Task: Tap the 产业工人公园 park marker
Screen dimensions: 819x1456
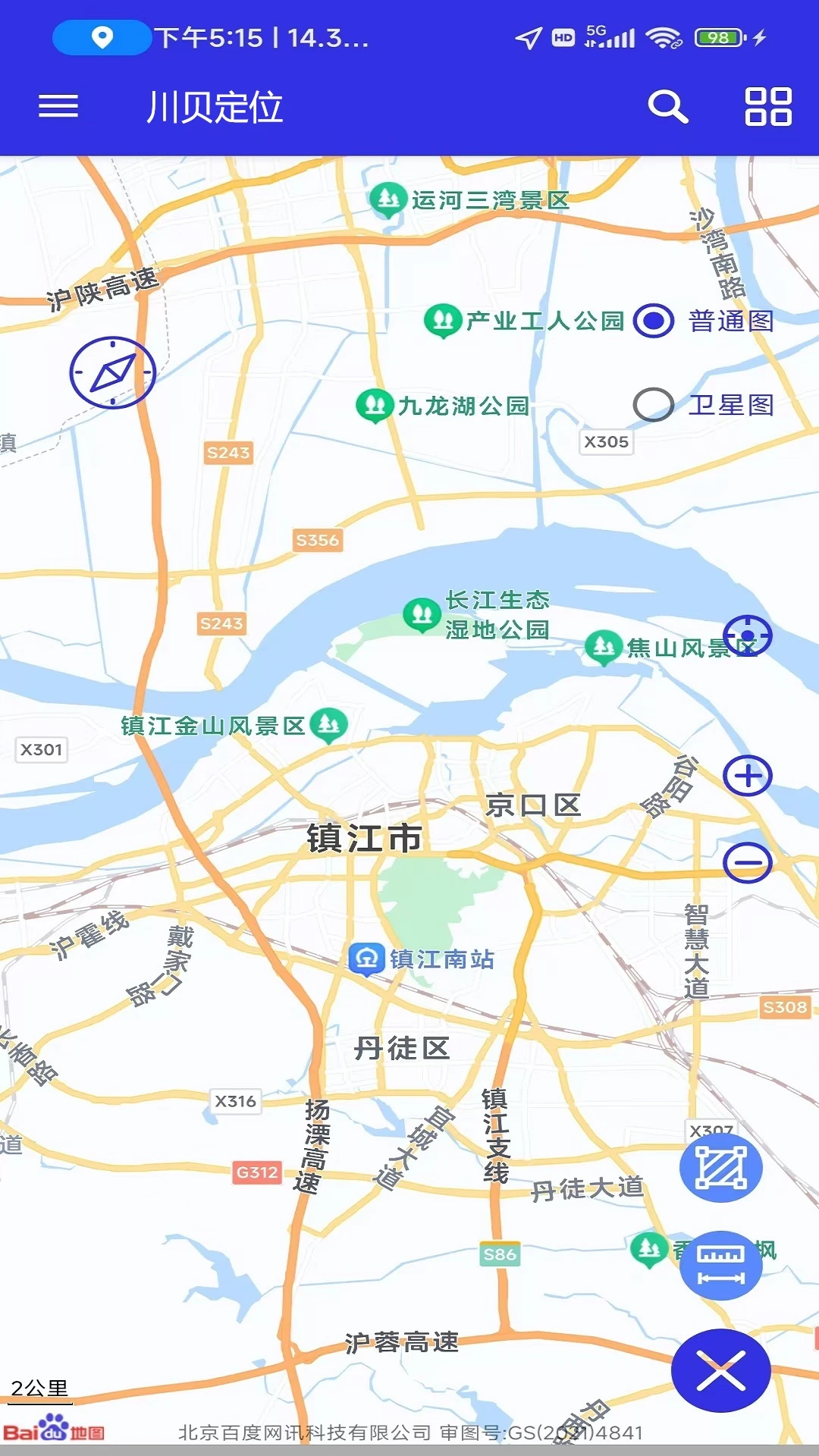Action: pos(444,320)
